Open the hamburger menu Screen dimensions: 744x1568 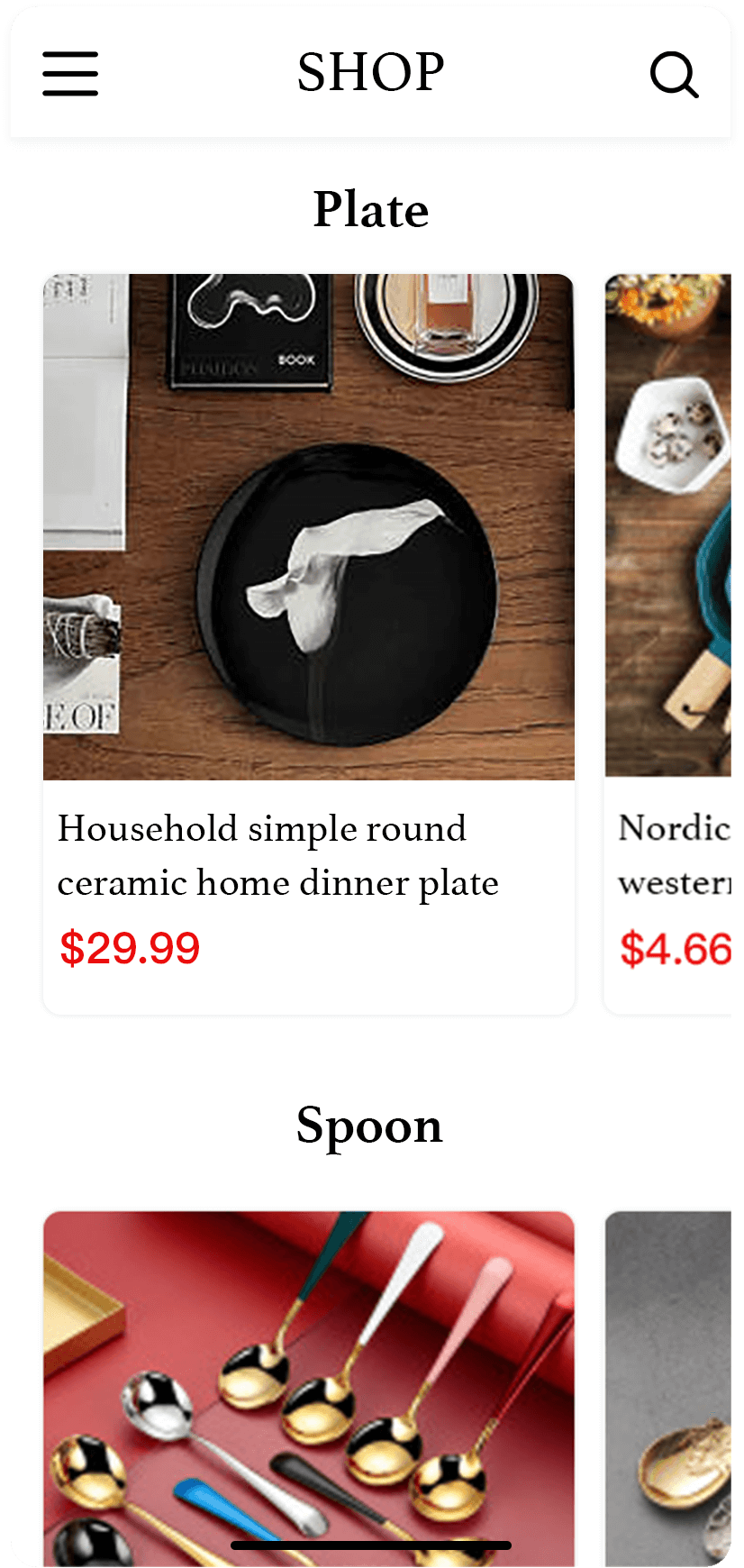point(70,73)
